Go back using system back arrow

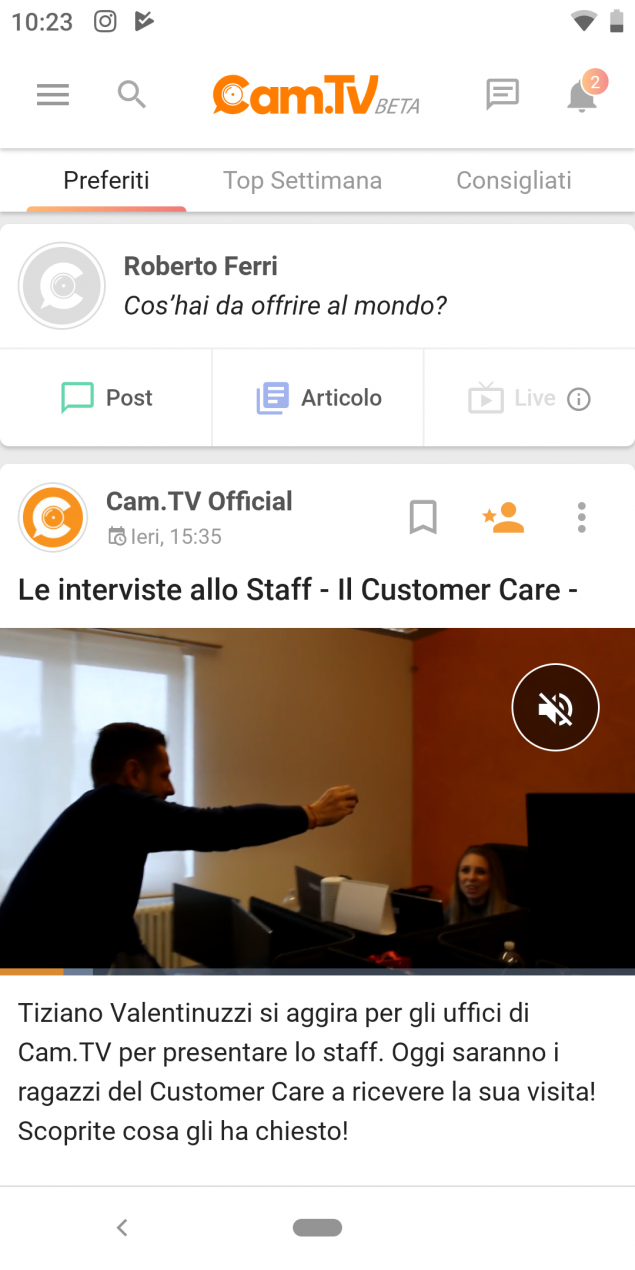(x=122, y=1227)
